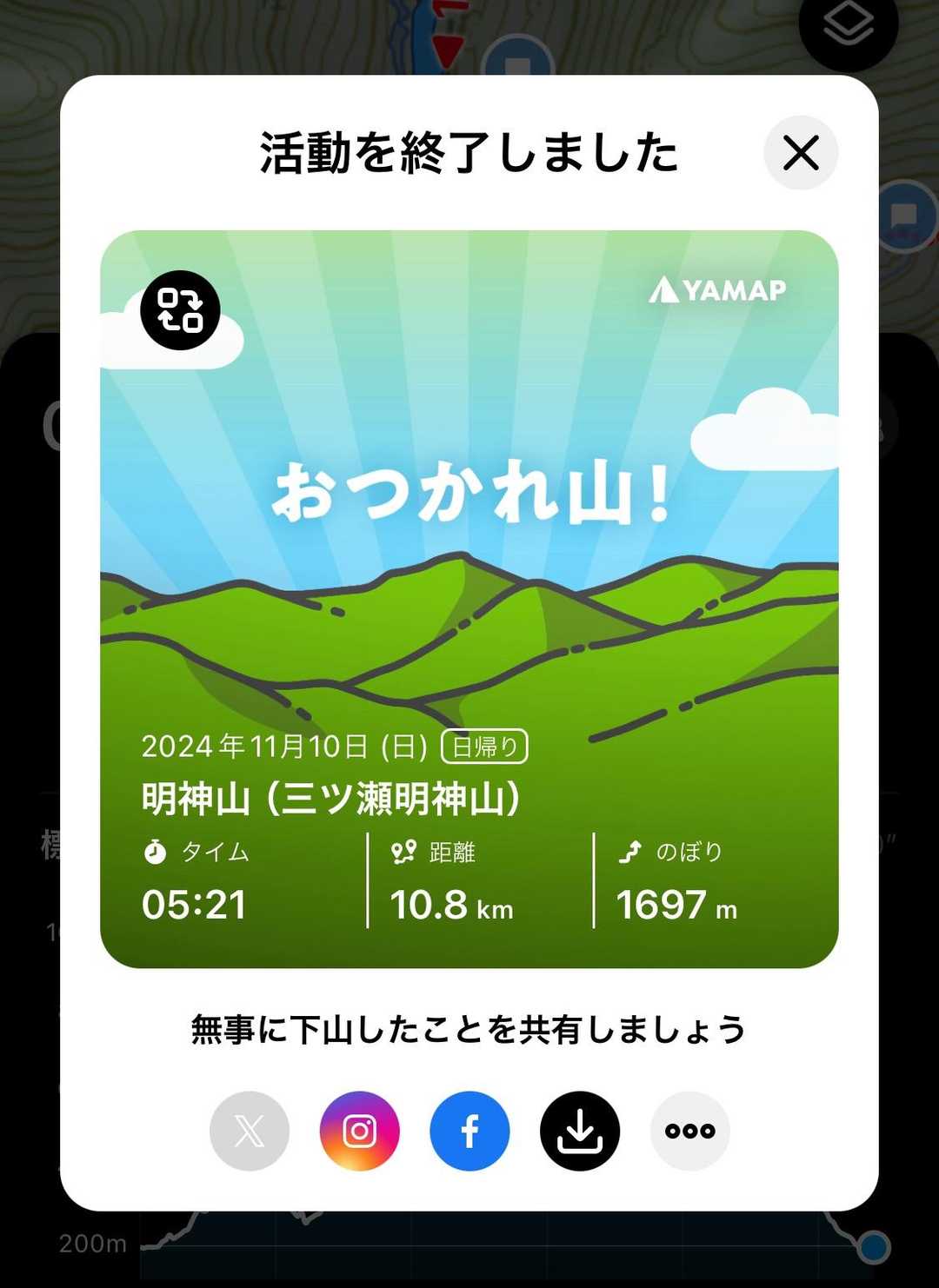This screenshot has width=939, height=1288.
Task: Switch the share card design
Action: pyautogui.click(x=180, y=310)
